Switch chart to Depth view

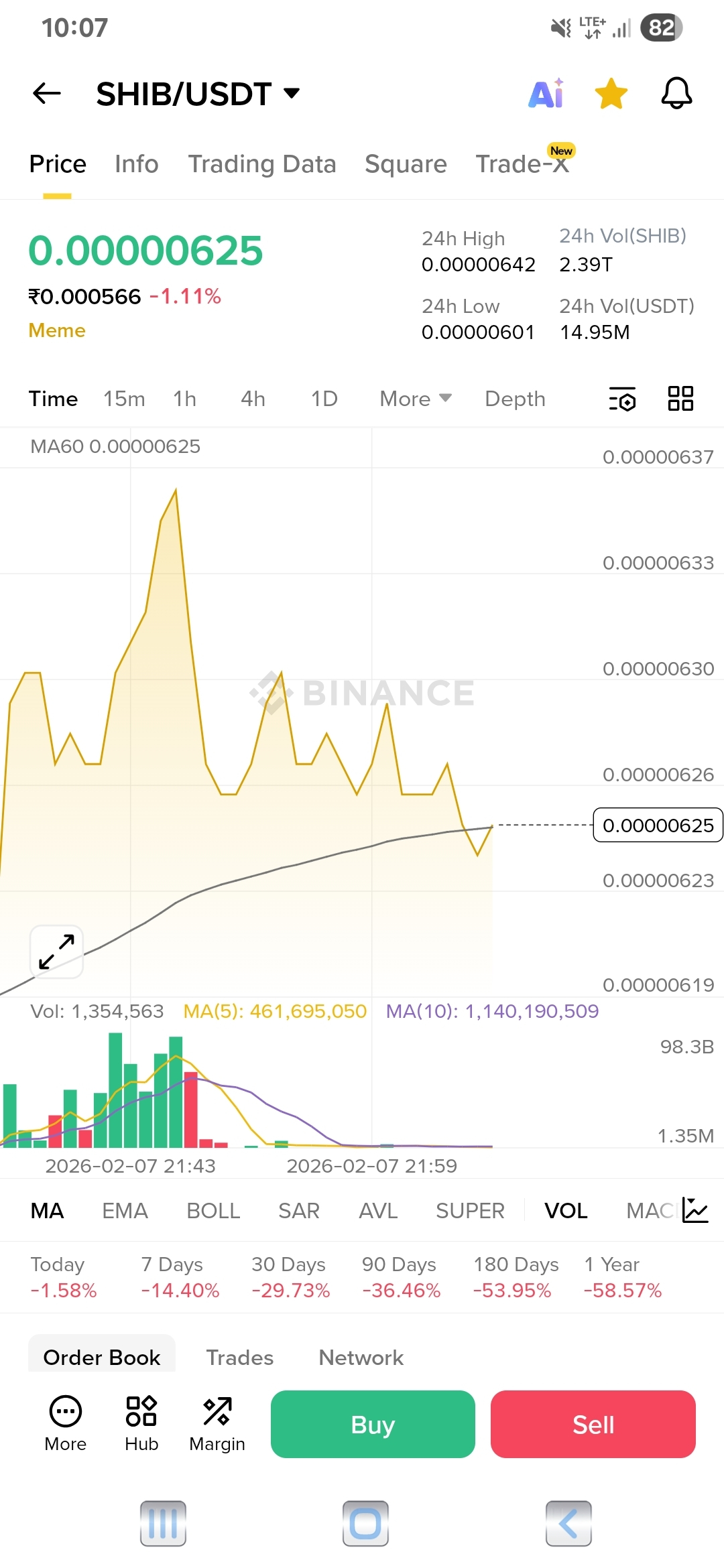[x=515, y=399]
